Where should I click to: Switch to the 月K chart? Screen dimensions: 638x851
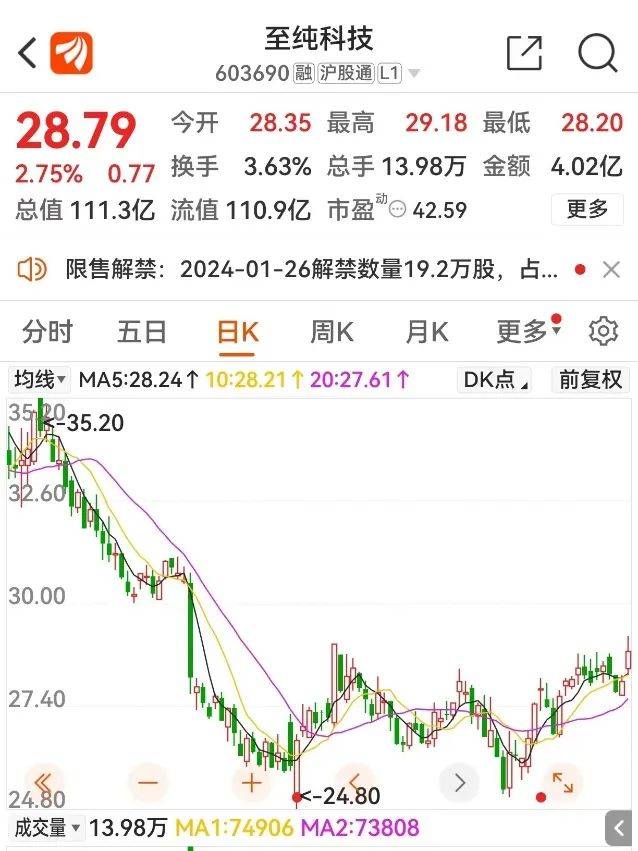click(x=425, y=331)
